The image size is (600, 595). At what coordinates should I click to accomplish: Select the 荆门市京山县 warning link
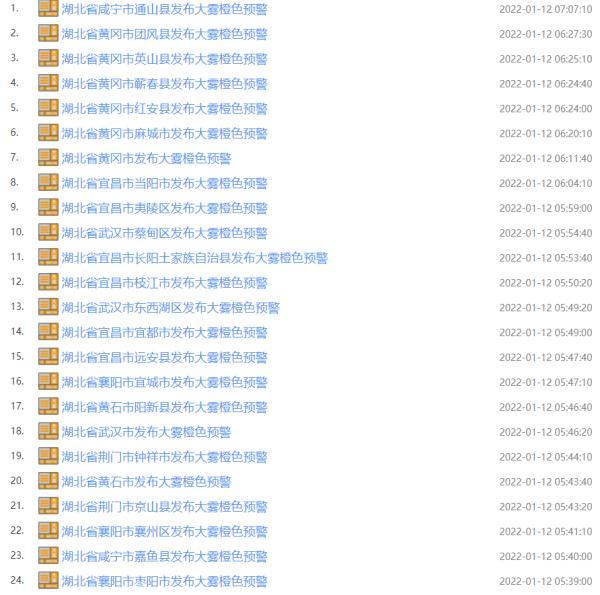point(164,507)
